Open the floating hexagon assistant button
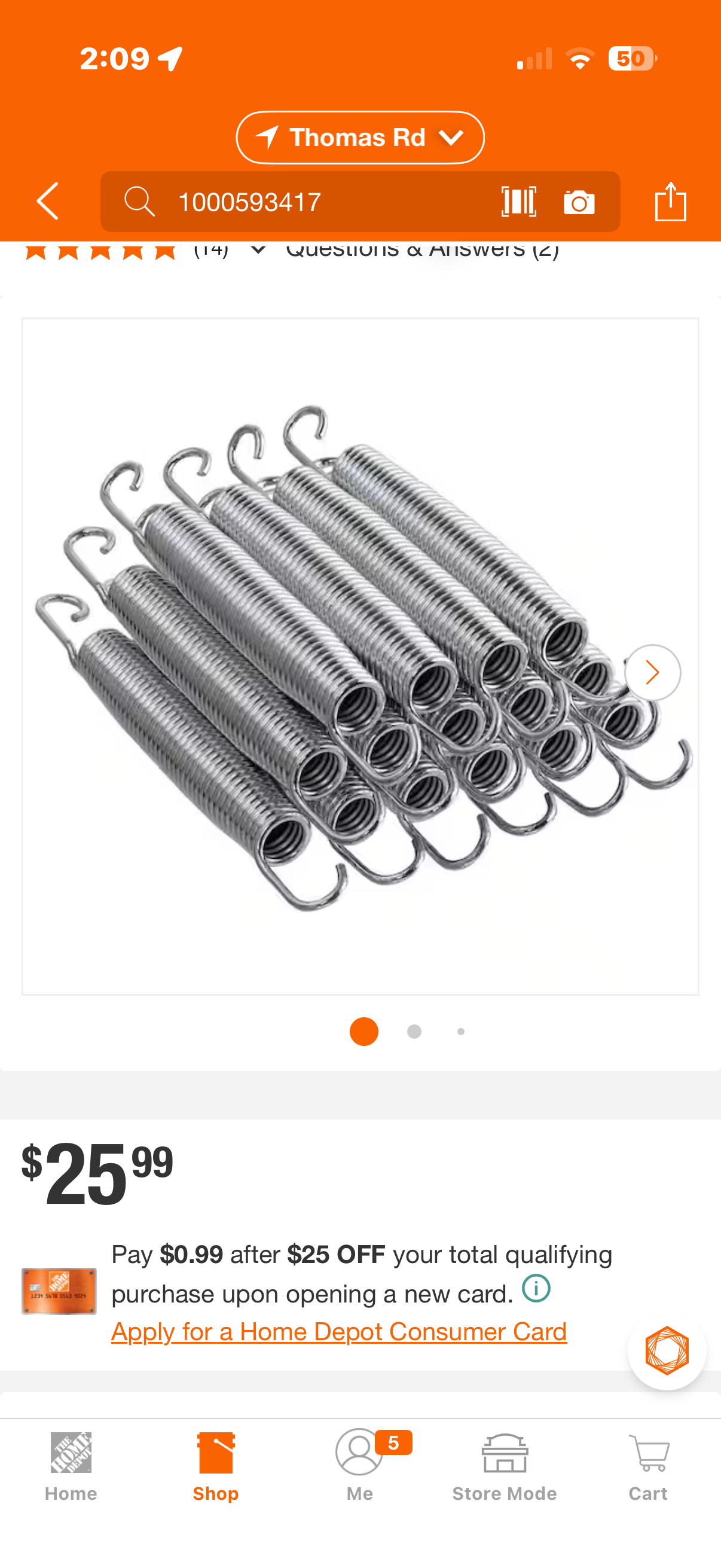This screenshot has width=721, height=1568. point(667,1351)
